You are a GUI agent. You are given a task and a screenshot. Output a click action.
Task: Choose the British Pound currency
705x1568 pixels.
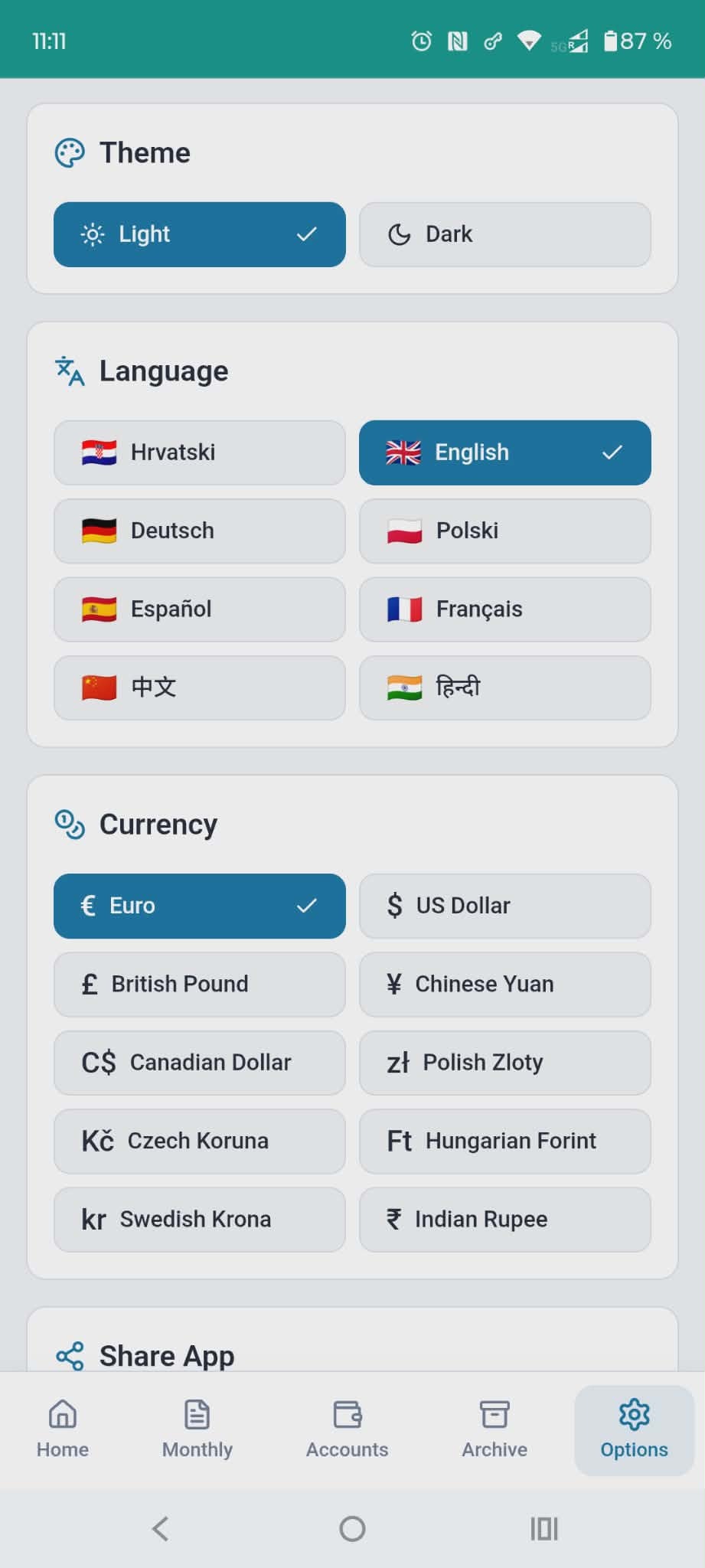pos(199,985)
